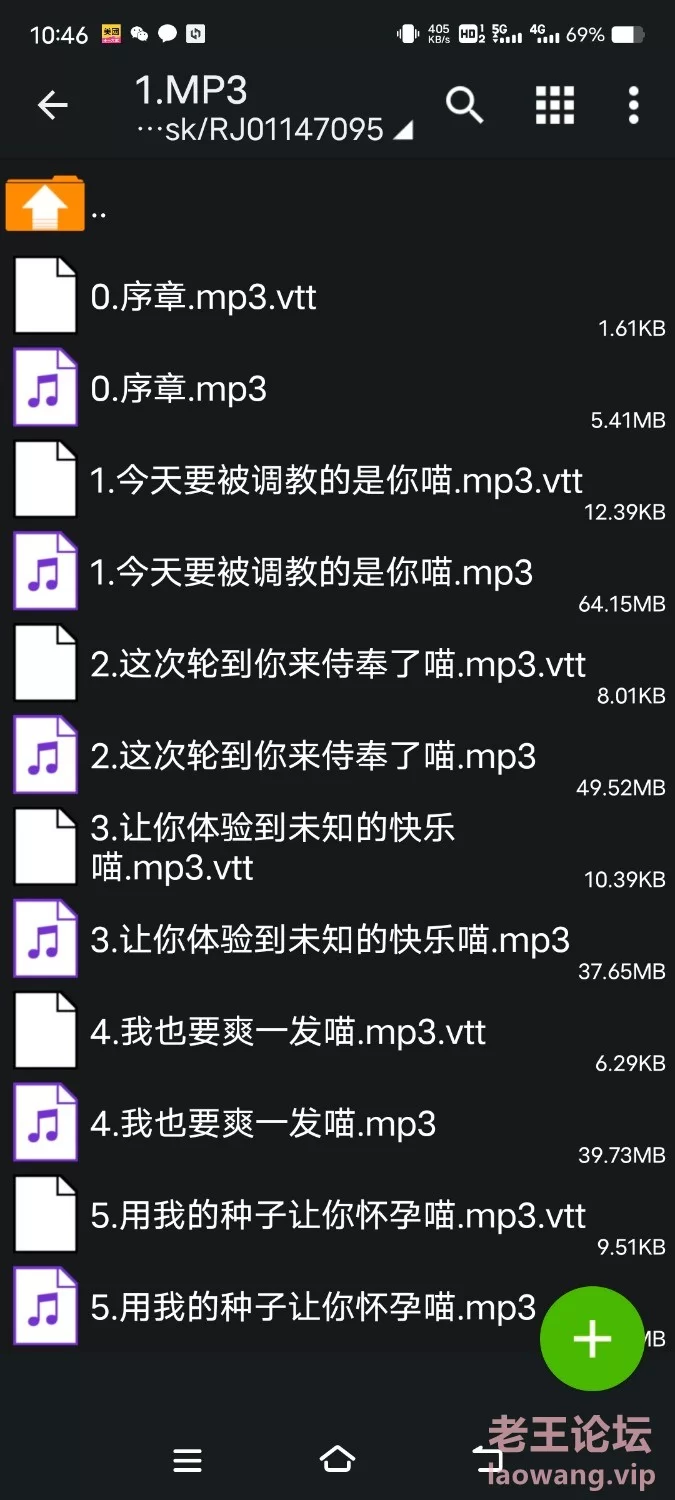Screen dimensions: 675x1500
Task: Go to the home screen via system home button
Action: point(337,1459)
